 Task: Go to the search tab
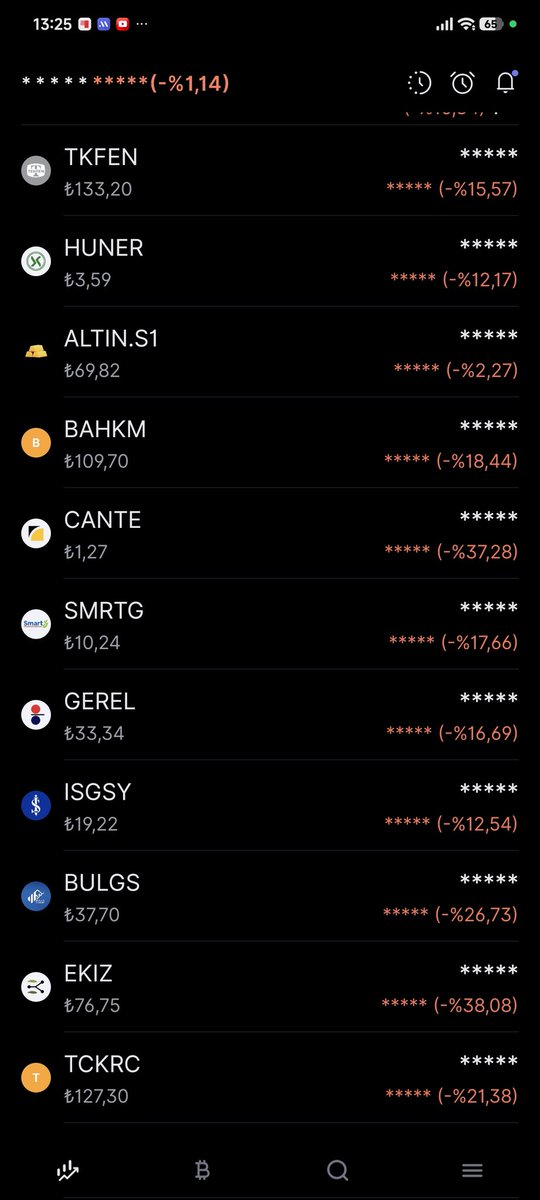point(338,1170)
